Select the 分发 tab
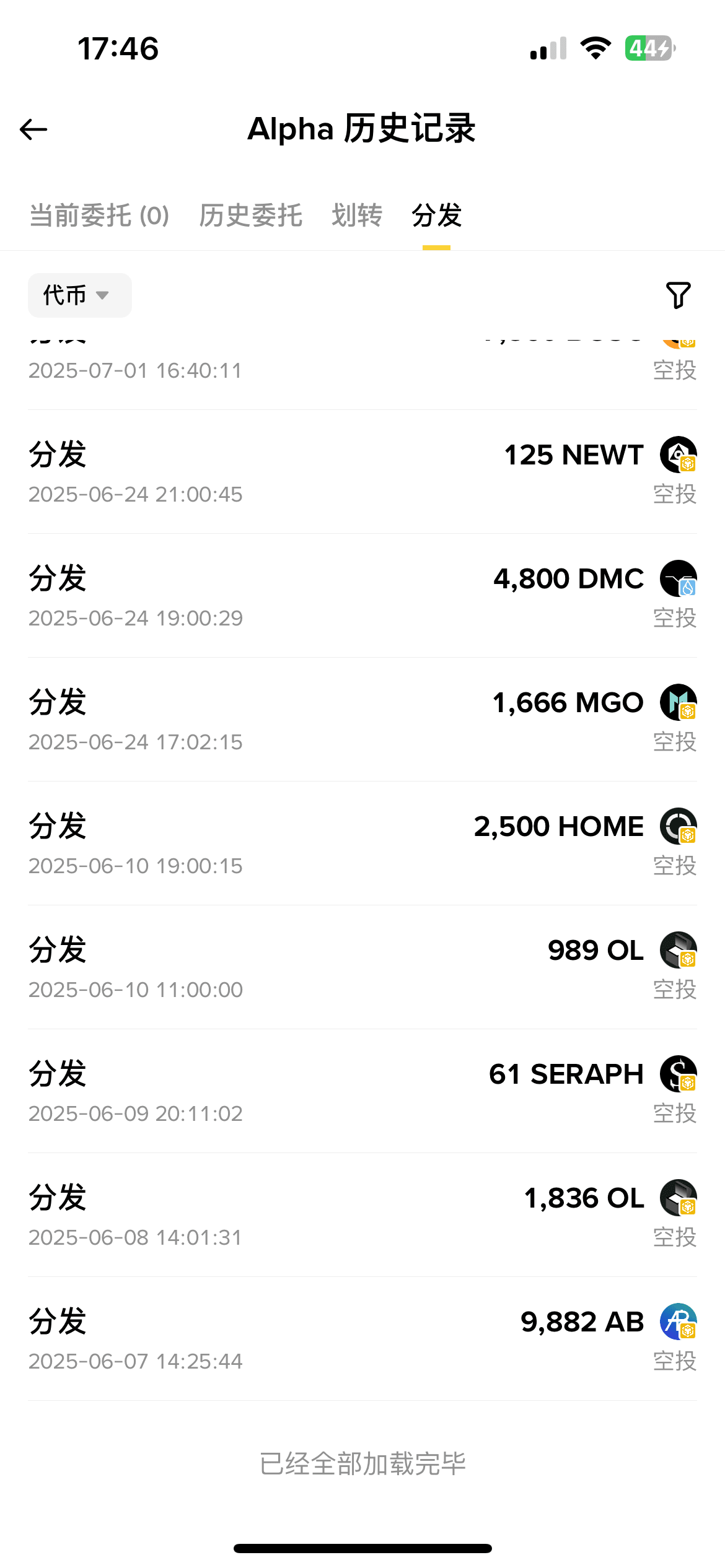725x1568 pixels. click(x=437, y=216)
